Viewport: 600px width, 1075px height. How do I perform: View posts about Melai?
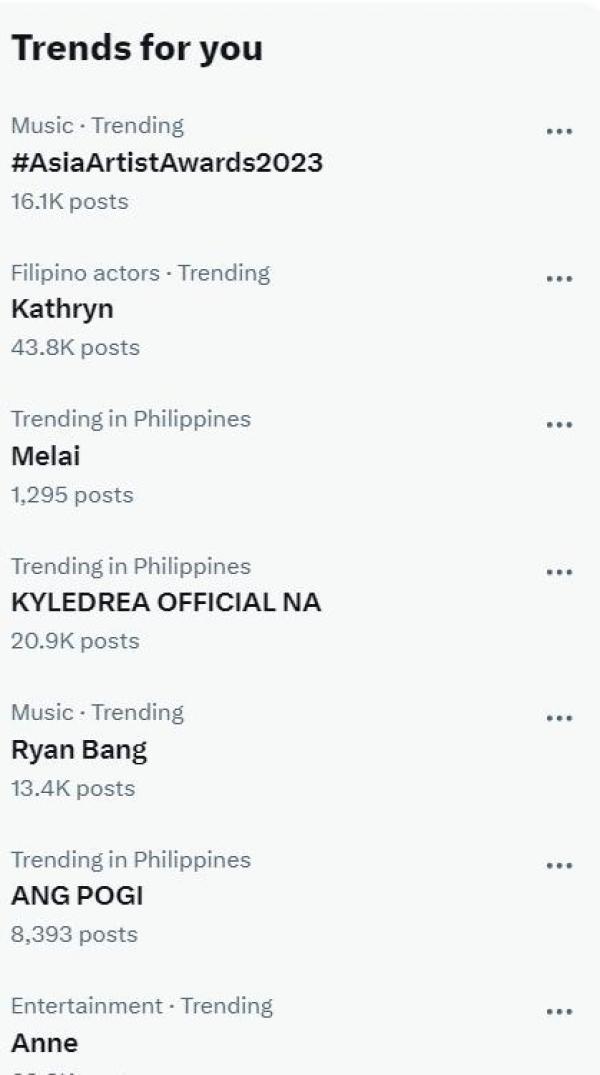click(x=46, y=456)
